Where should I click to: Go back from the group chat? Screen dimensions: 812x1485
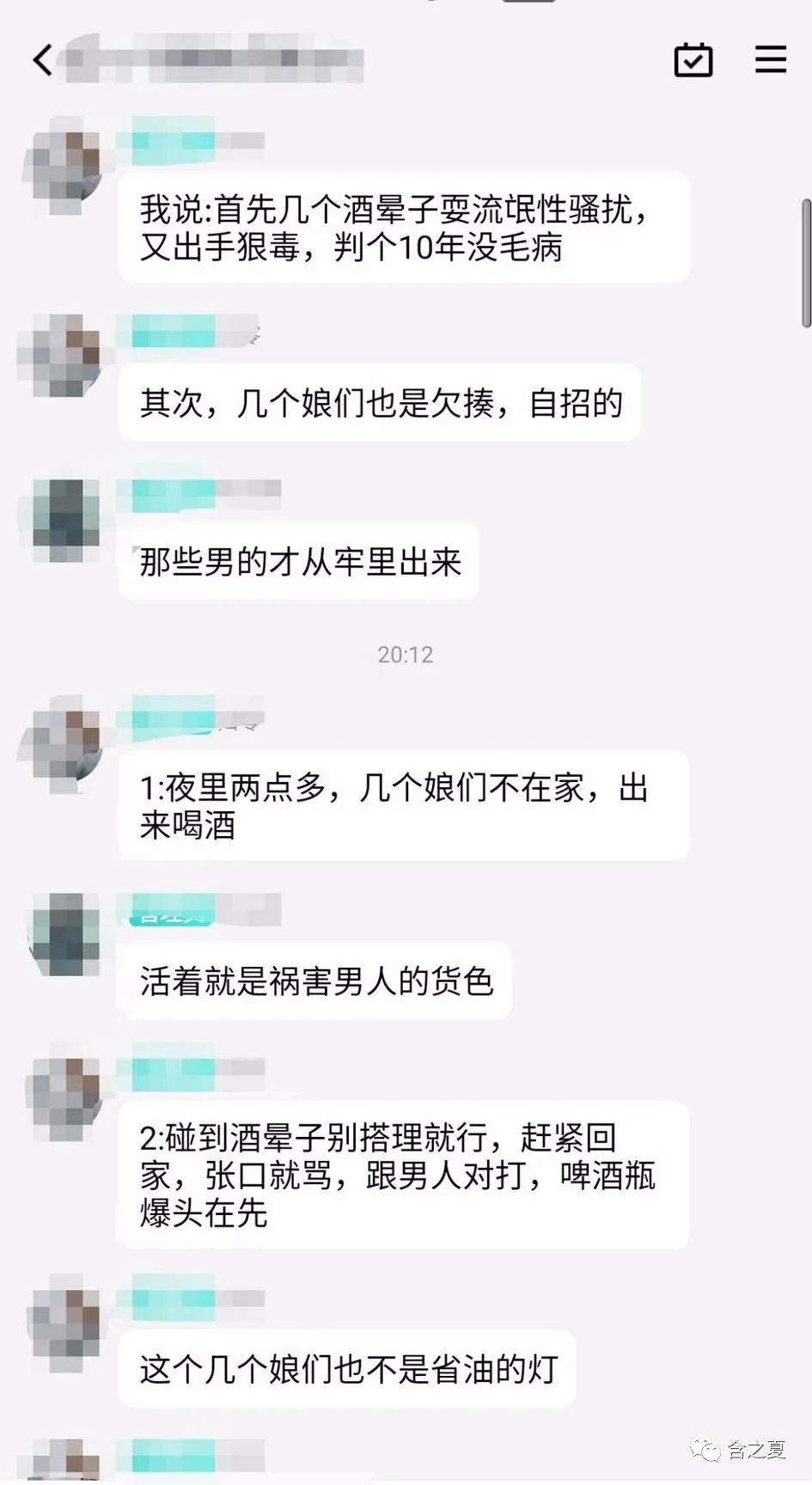(42, 60)
